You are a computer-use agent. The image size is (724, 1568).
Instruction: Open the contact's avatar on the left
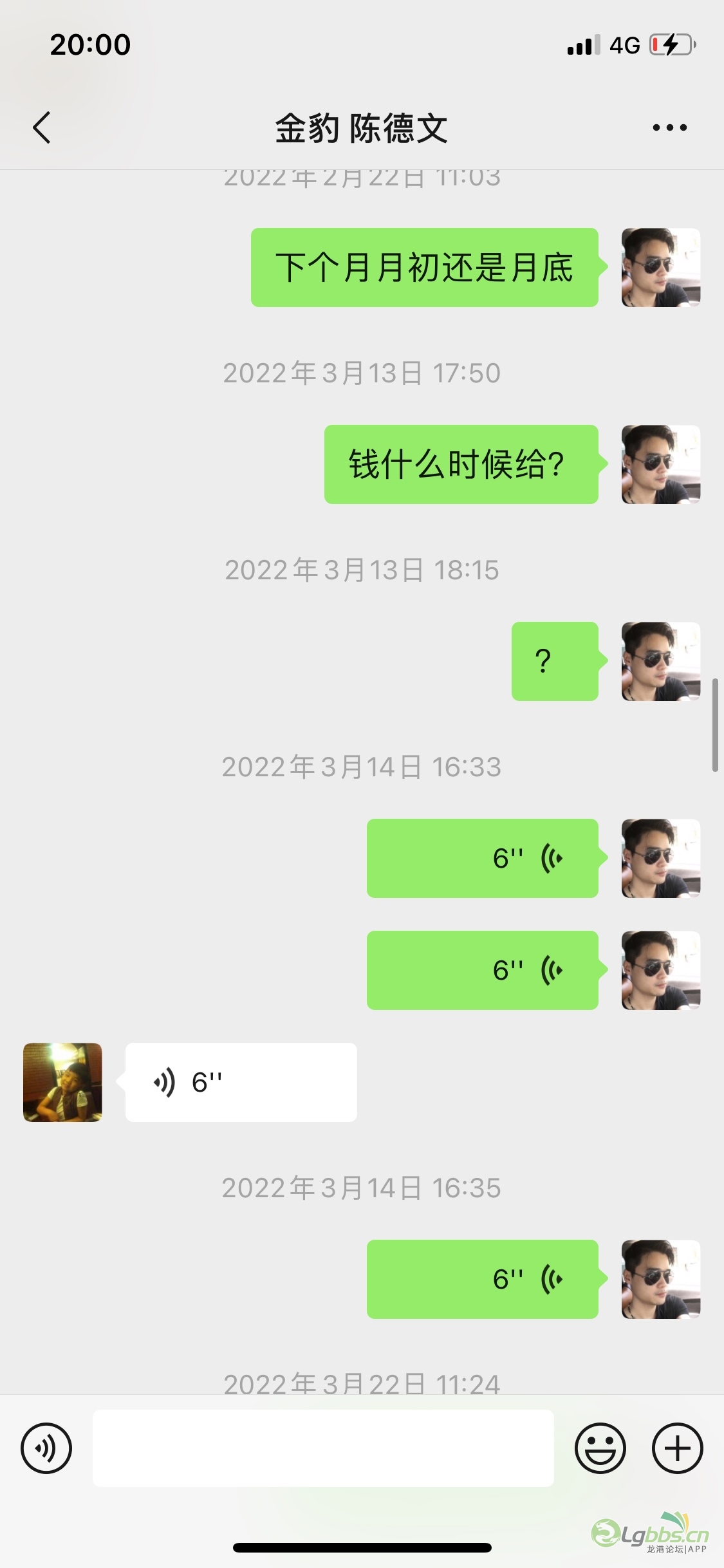point(62,1082)
